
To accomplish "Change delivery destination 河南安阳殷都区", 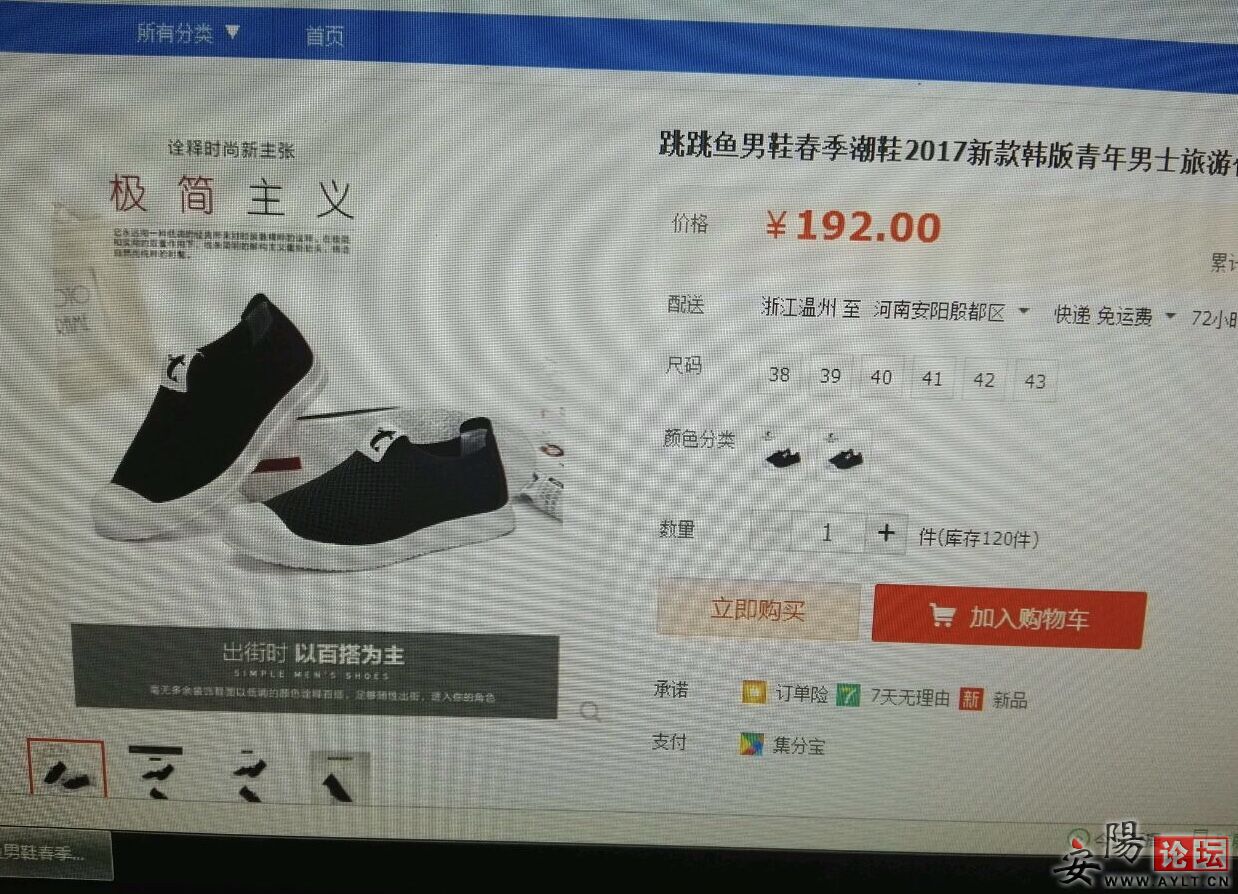I will click(950, 312).
